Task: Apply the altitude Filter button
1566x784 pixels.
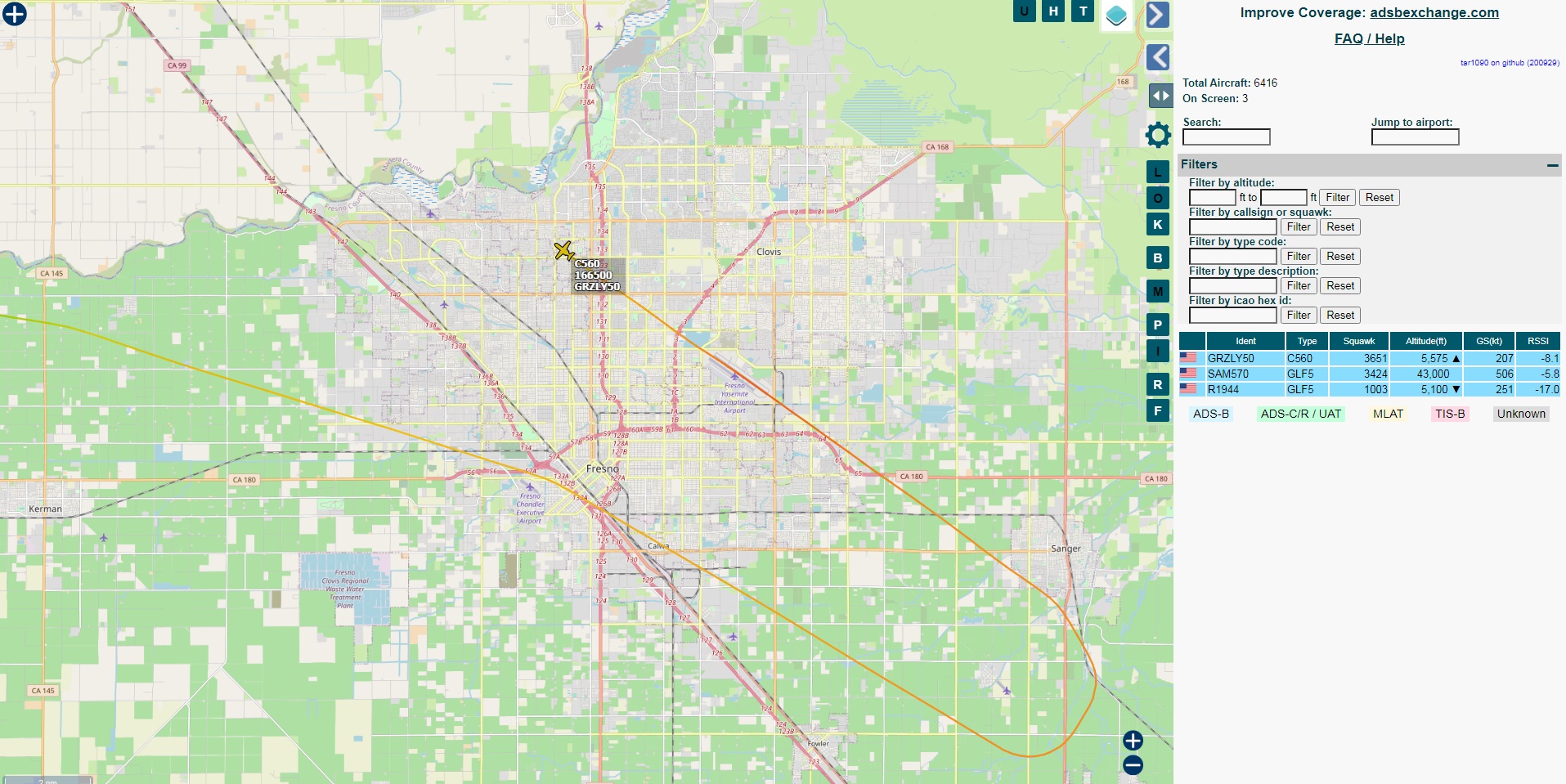Action: pos(1337,198)
